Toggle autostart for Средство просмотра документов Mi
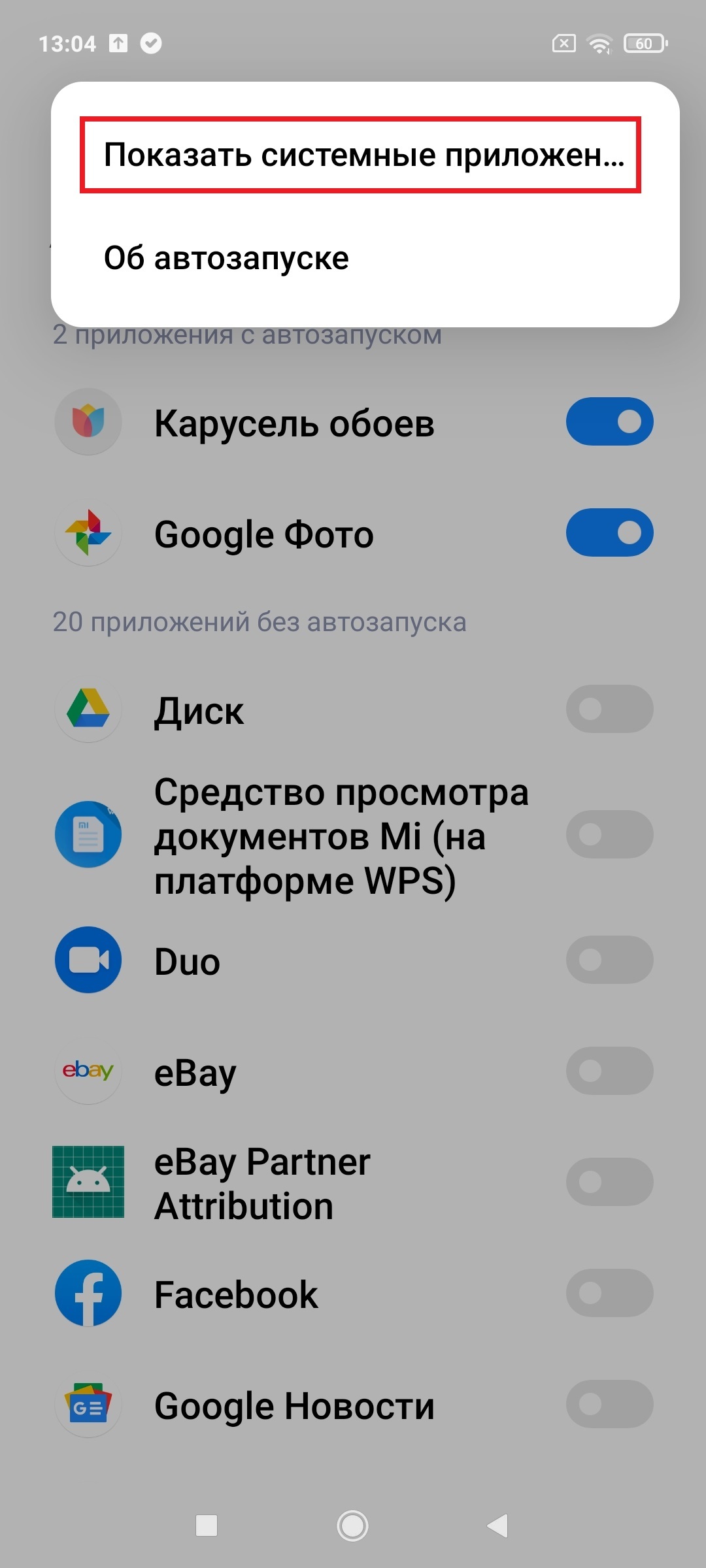 [x=609, y=835]
